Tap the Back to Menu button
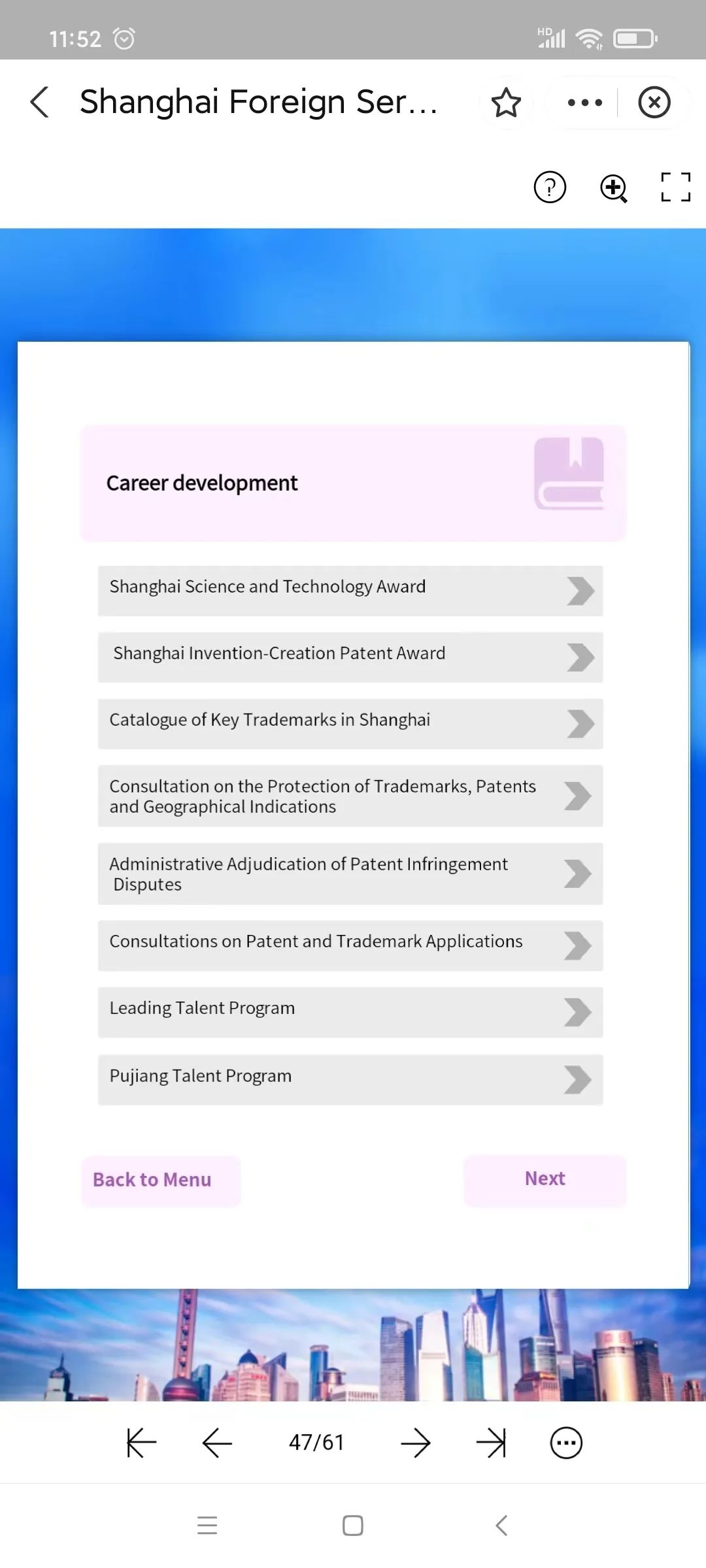The height and width of the screenshot is (1568, 706). [161, 1180]
